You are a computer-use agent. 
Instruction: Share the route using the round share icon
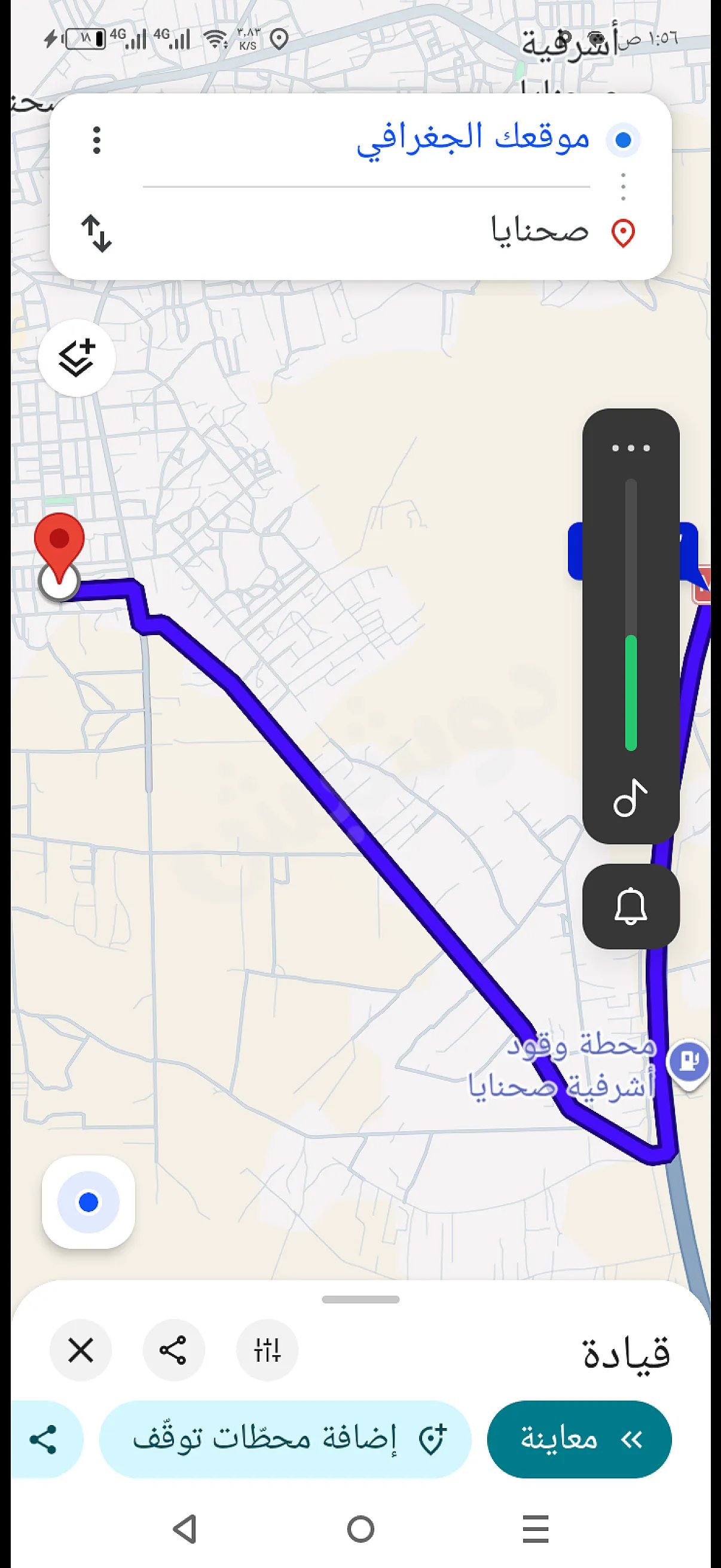(x=173, y=1350)
